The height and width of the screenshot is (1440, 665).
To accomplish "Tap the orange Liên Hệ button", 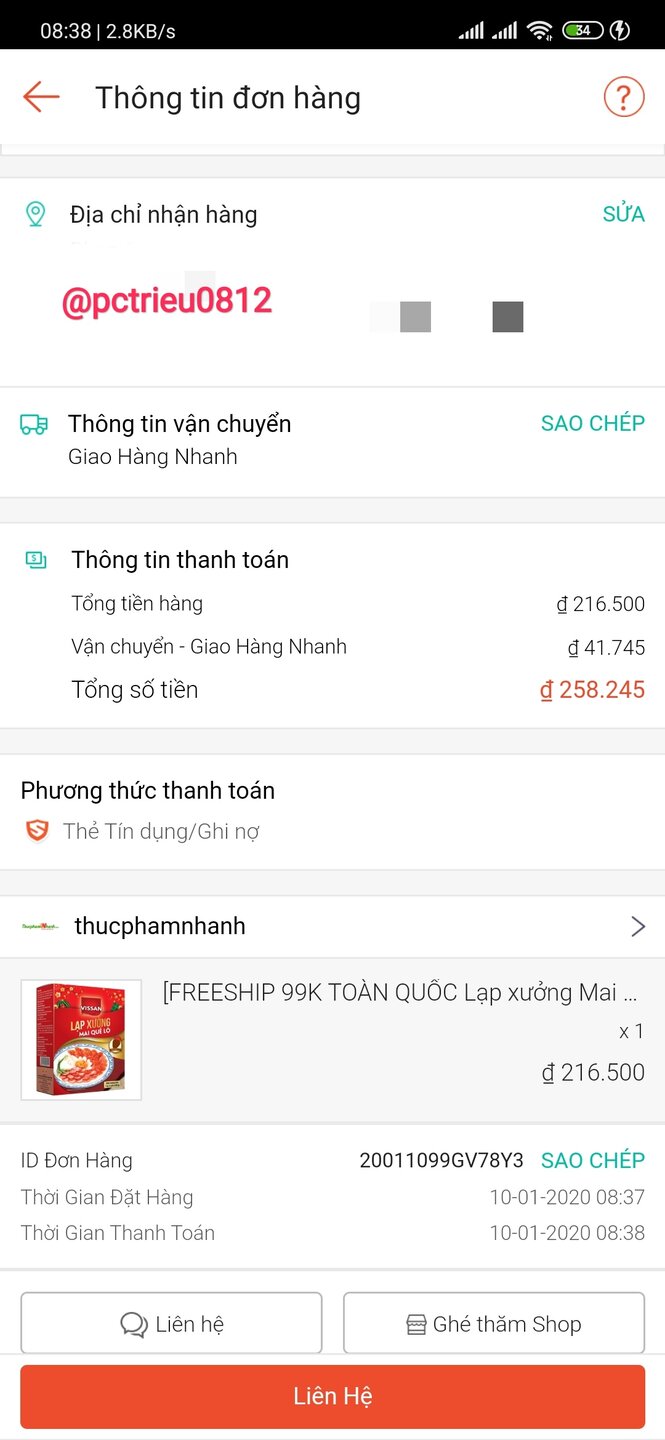I will point(332,1396).
